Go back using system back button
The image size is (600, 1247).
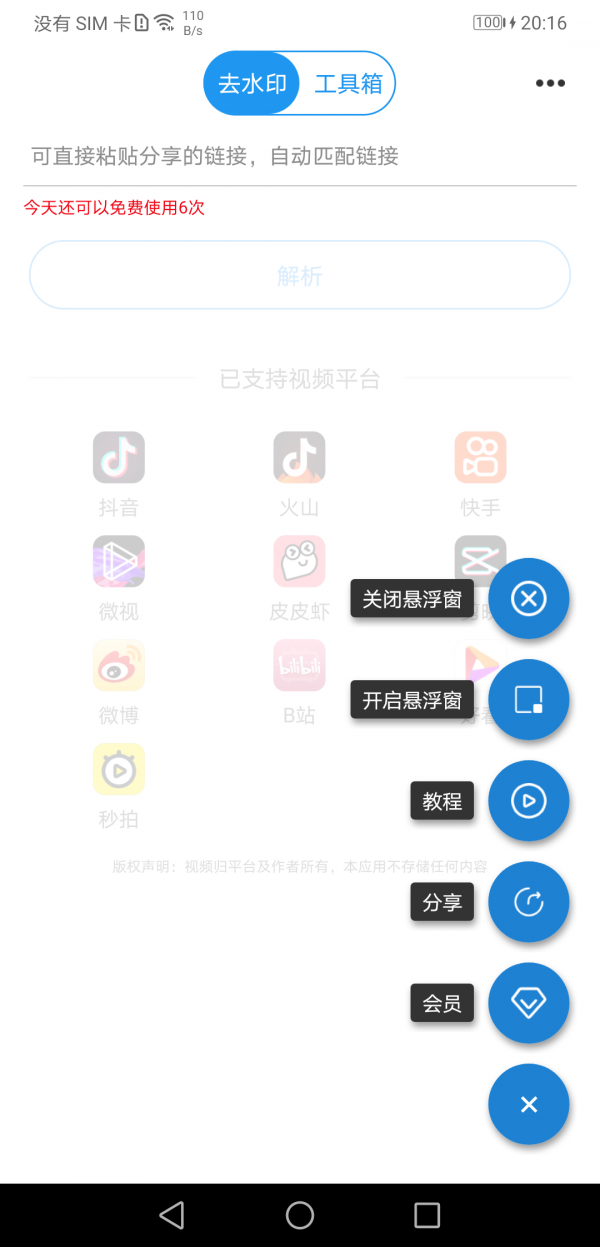[172, 1215]
